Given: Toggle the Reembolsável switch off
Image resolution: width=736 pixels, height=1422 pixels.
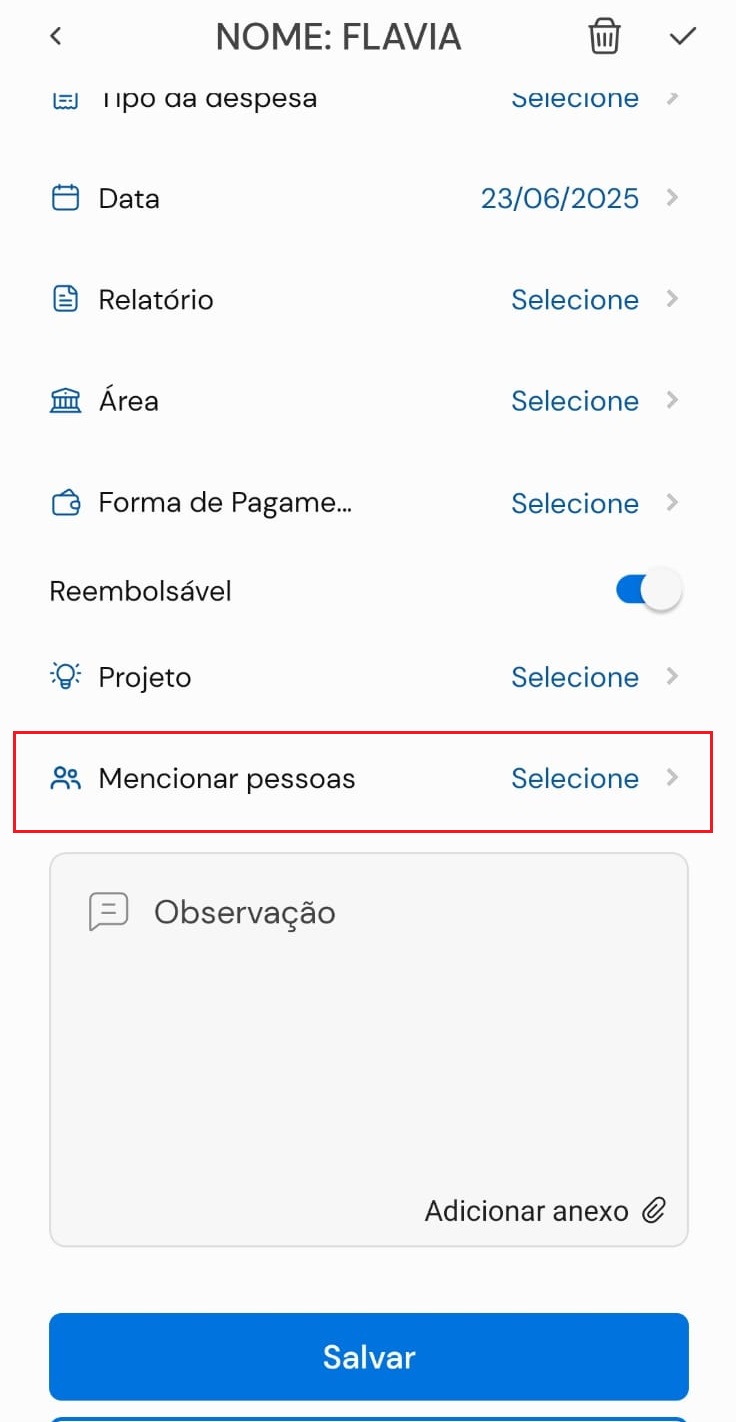Looking at the screenshot, I should [x=649, y=590].
